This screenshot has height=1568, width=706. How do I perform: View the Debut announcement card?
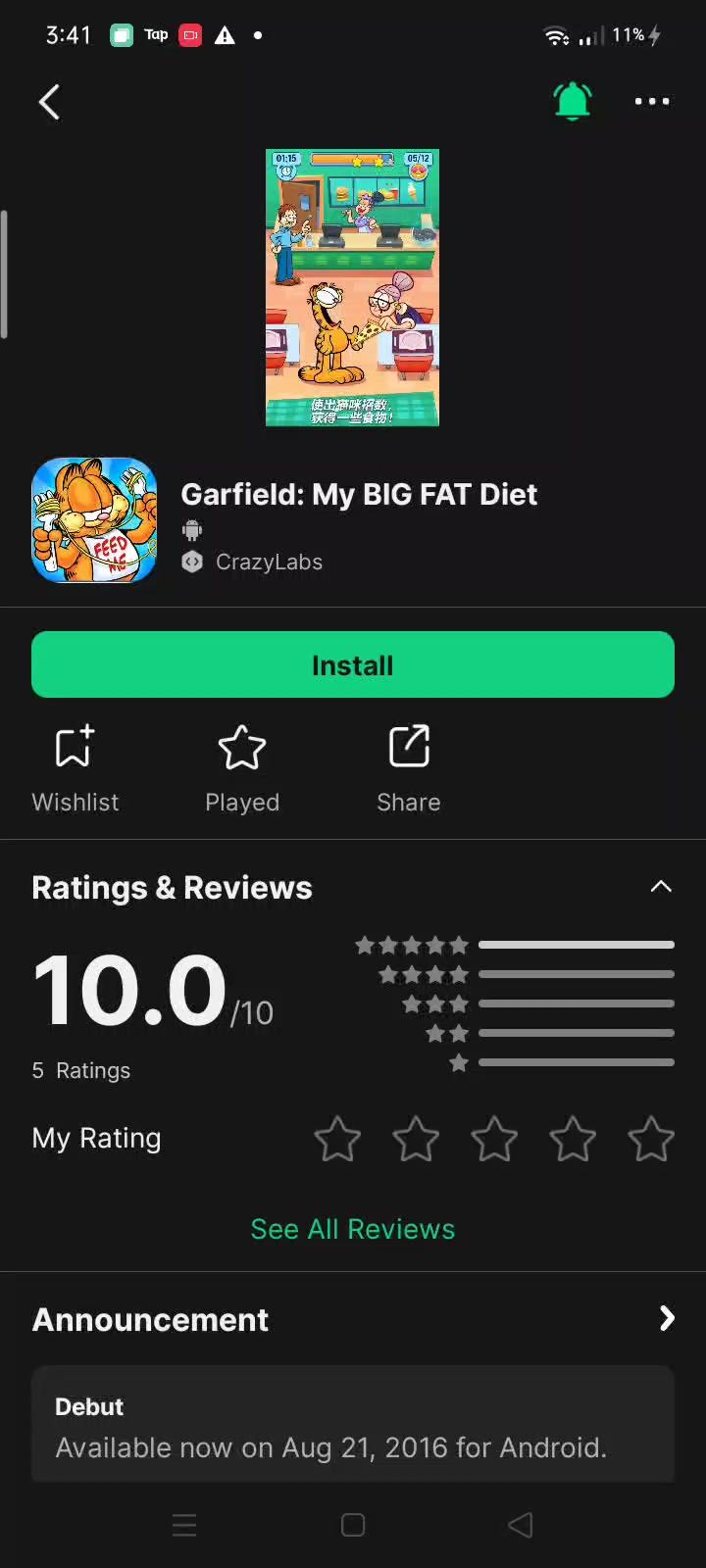click(353, 1427)
